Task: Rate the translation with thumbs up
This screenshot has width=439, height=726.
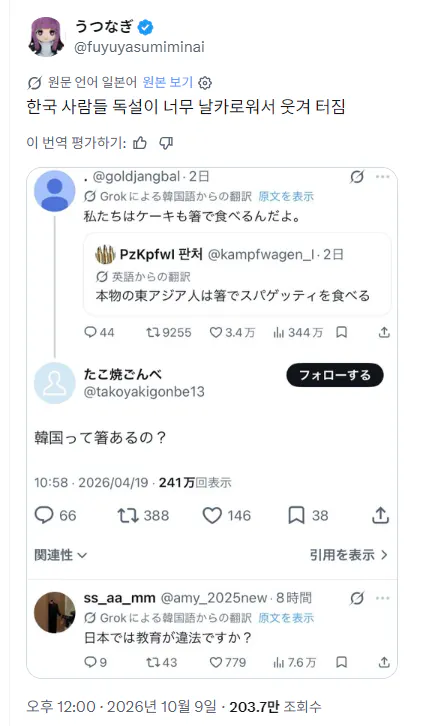Action: click(x=140, y=143)
